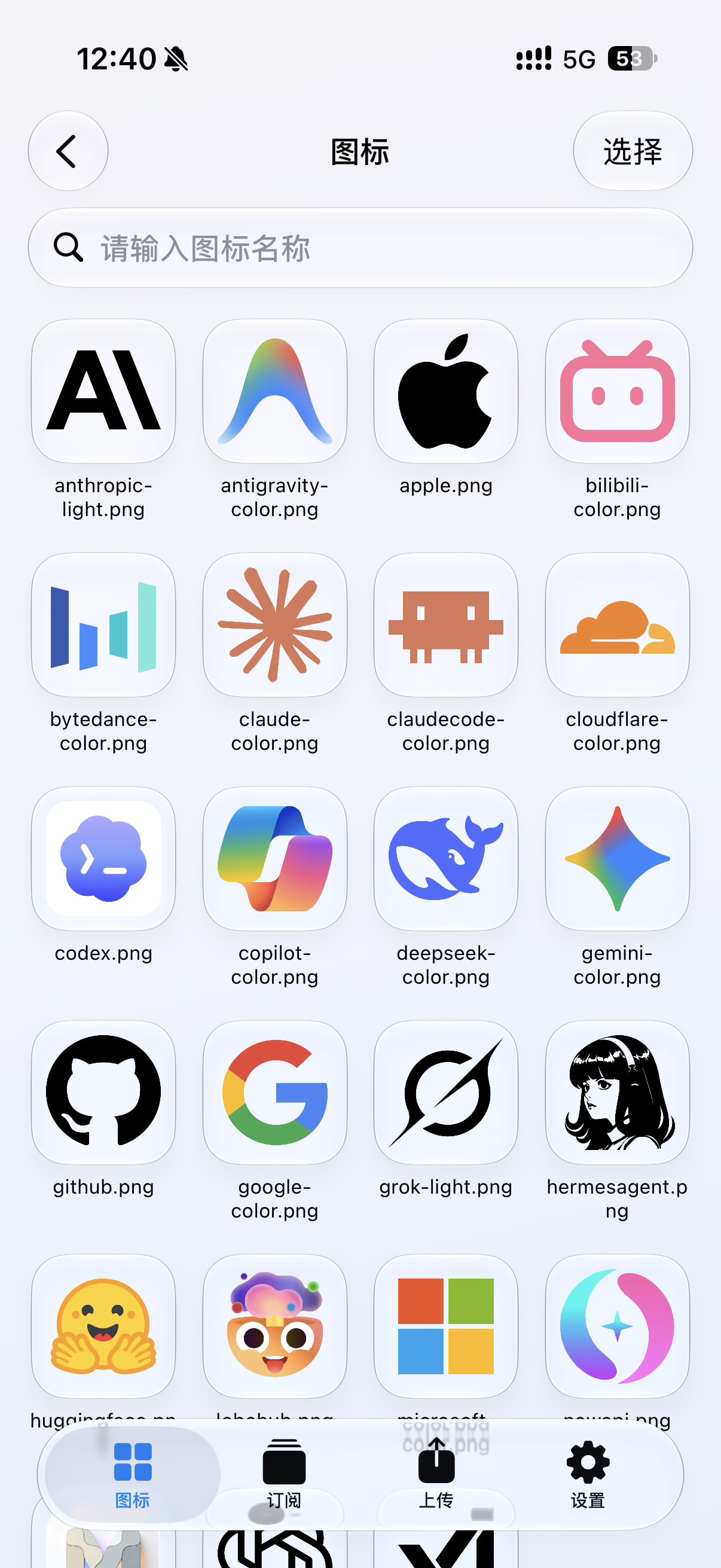Open the github.png icon
The width and height of the screenshot is (721, 1568).
(103, 1092)
